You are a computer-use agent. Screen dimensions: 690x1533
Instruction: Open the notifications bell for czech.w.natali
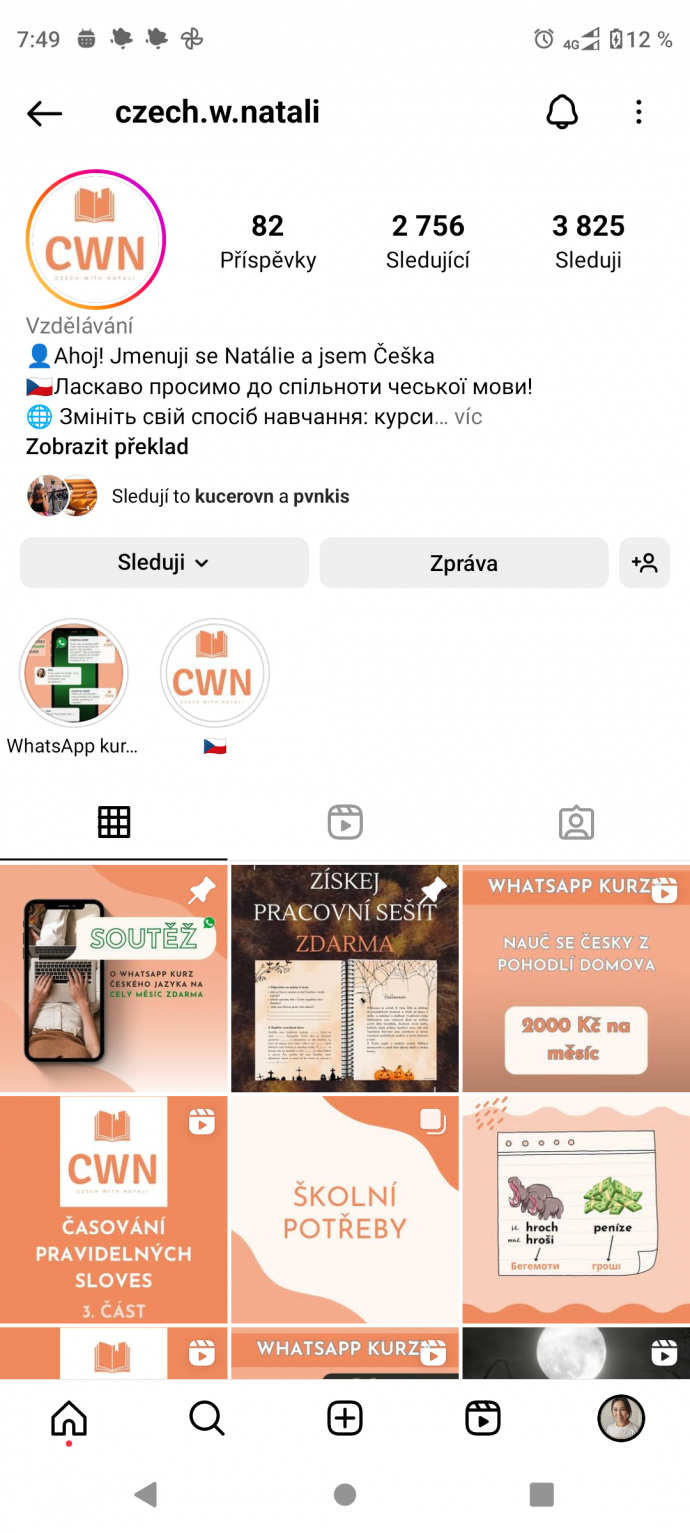(562, 112)
